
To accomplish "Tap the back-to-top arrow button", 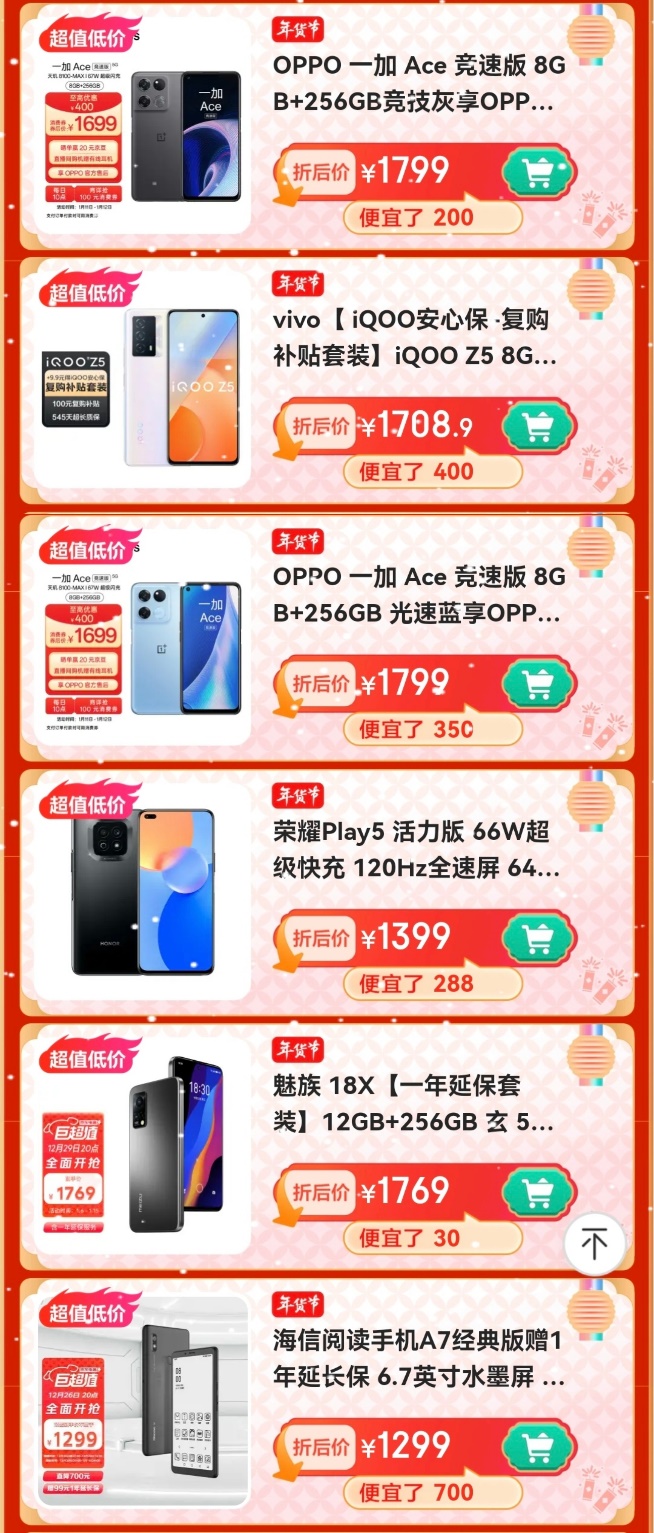I will [594, 1244].
